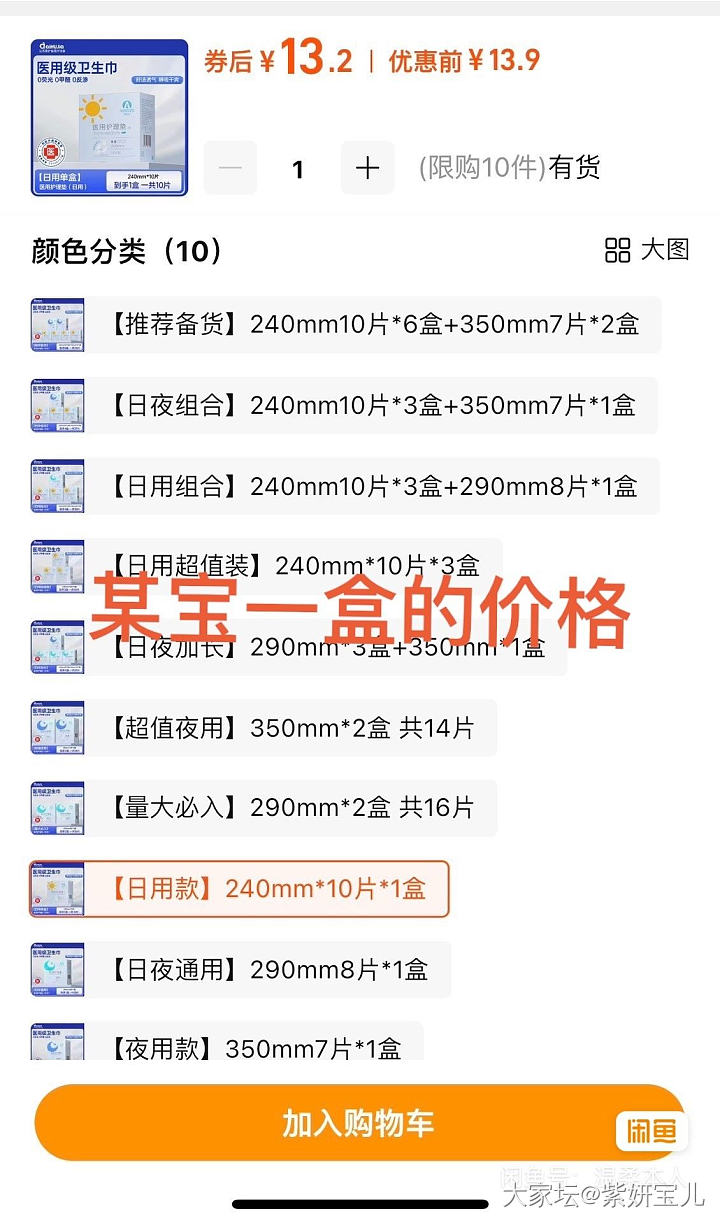Increase quantity with the plus button

coord(367,168)
